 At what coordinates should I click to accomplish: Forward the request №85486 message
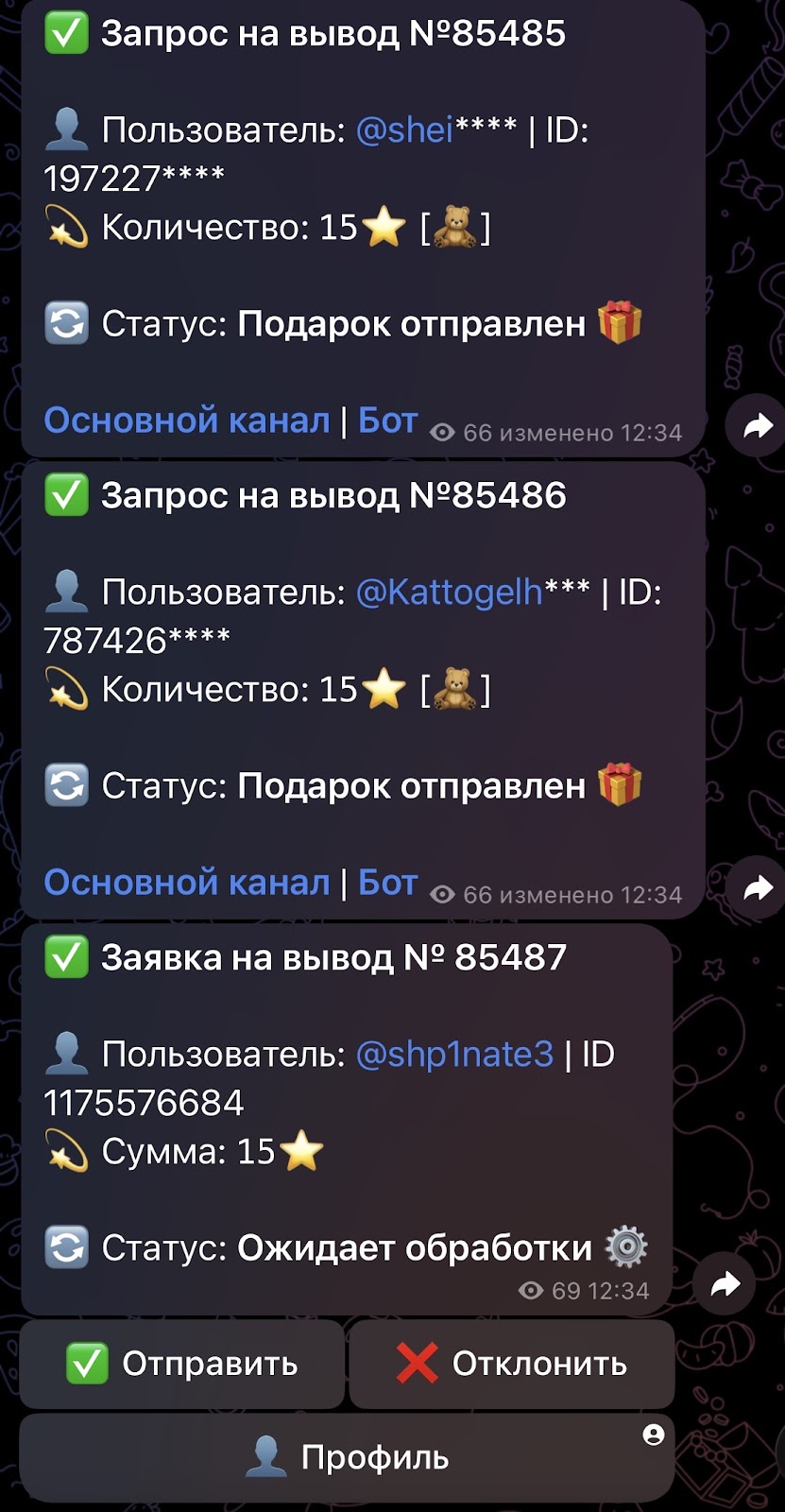pos(757,888)
